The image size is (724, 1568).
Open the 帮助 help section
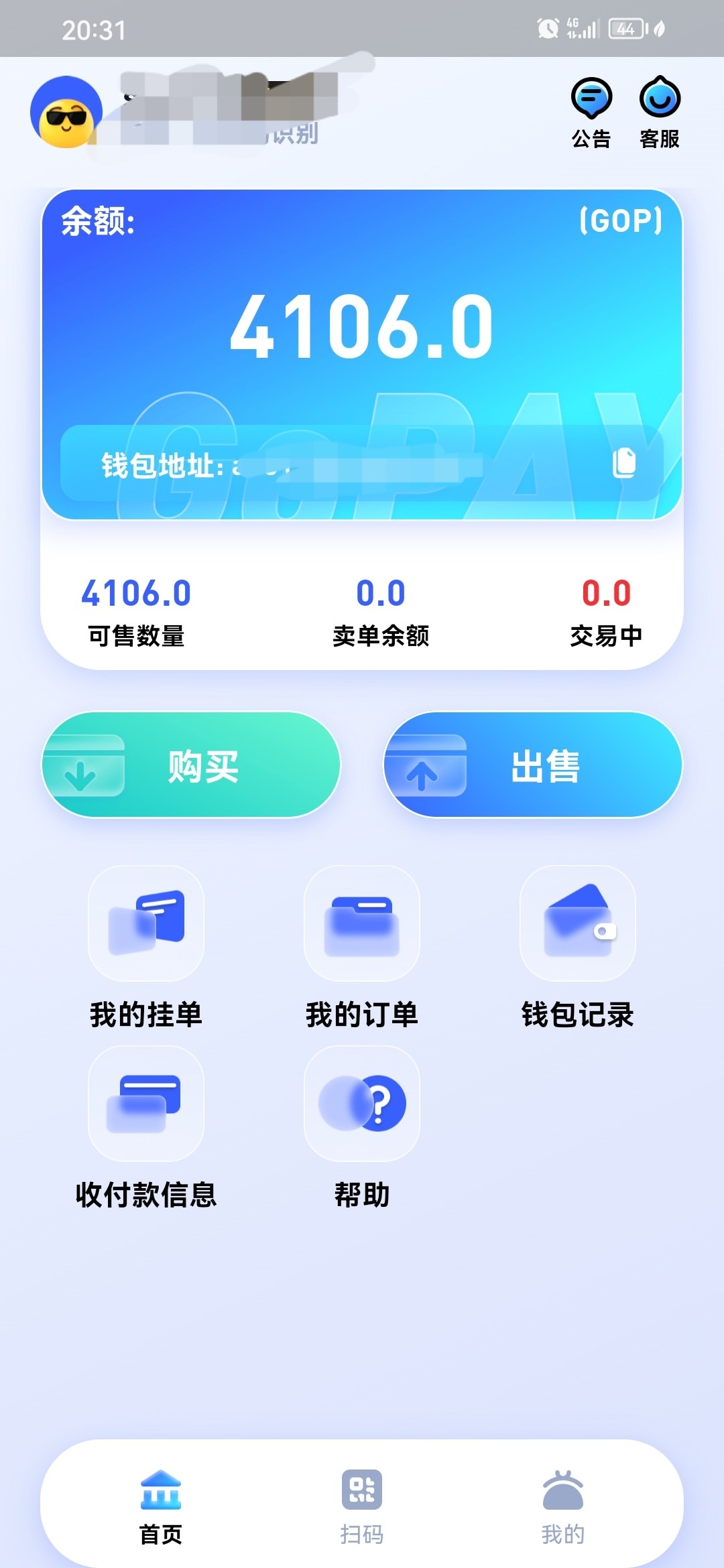click(x=362, y=1104)
